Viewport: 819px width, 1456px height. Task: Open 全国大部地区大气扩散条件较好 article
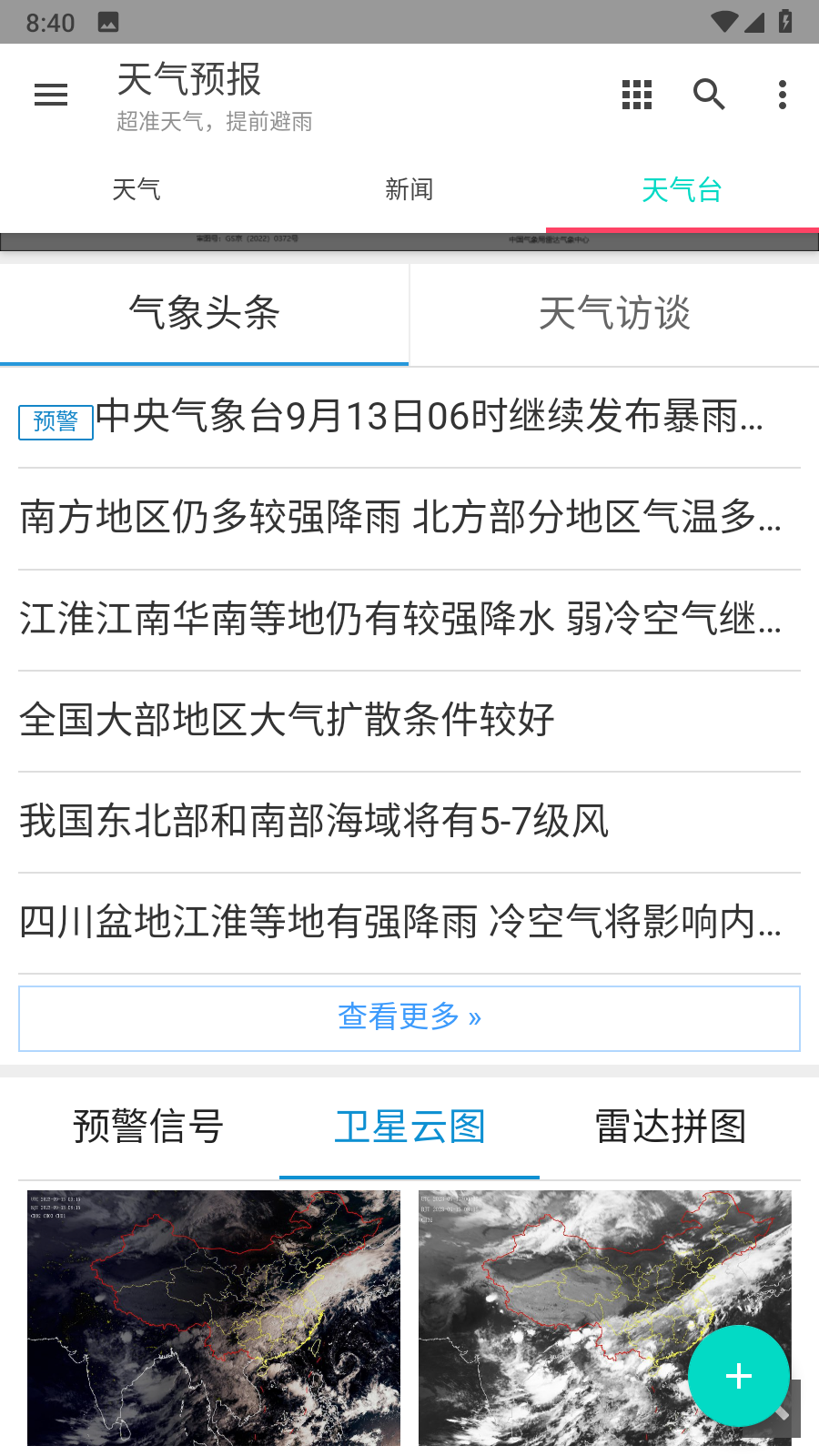coord(409,721)
